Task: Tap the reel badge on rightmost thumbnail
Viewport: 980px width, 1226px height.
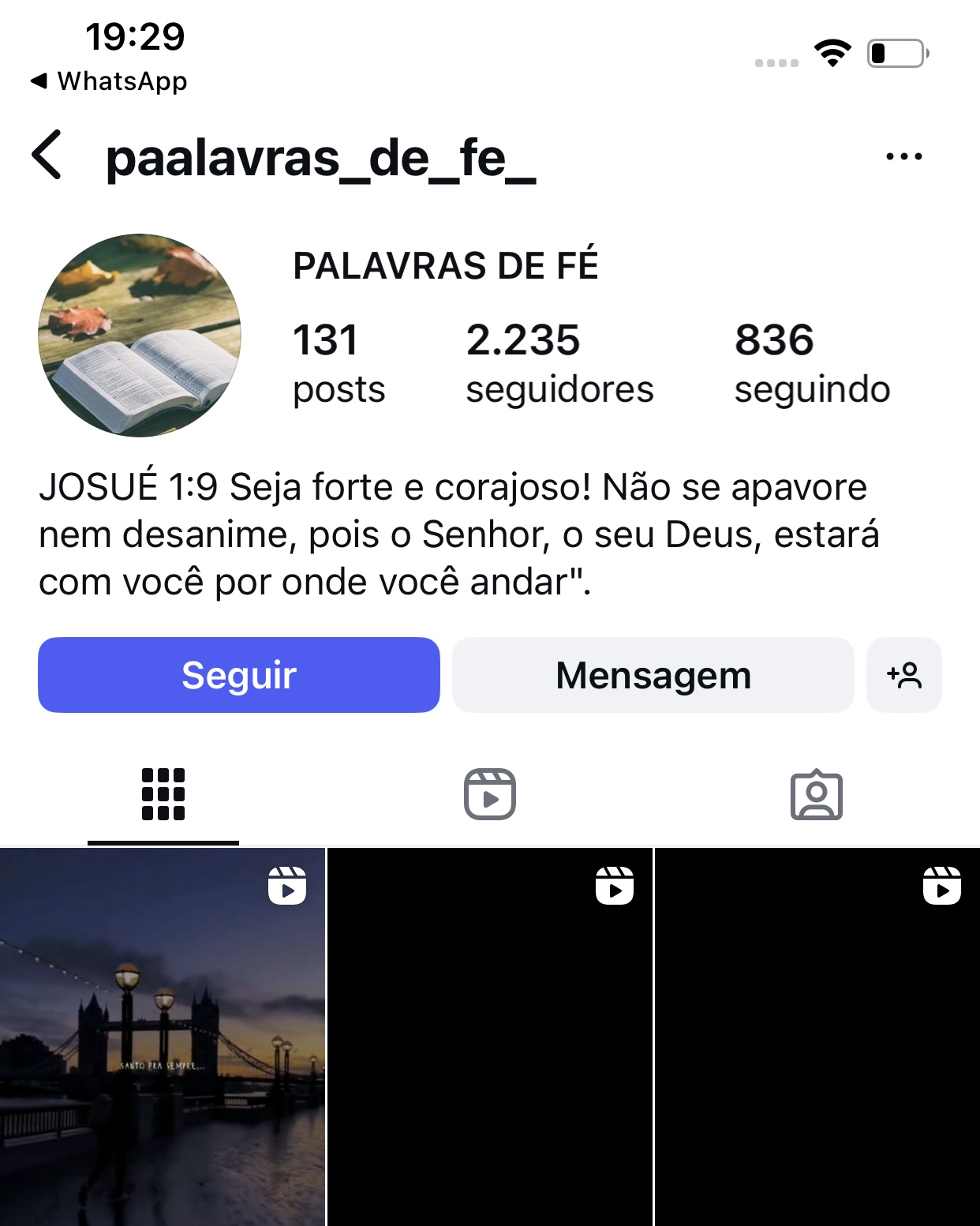Action: coord(943,886)
